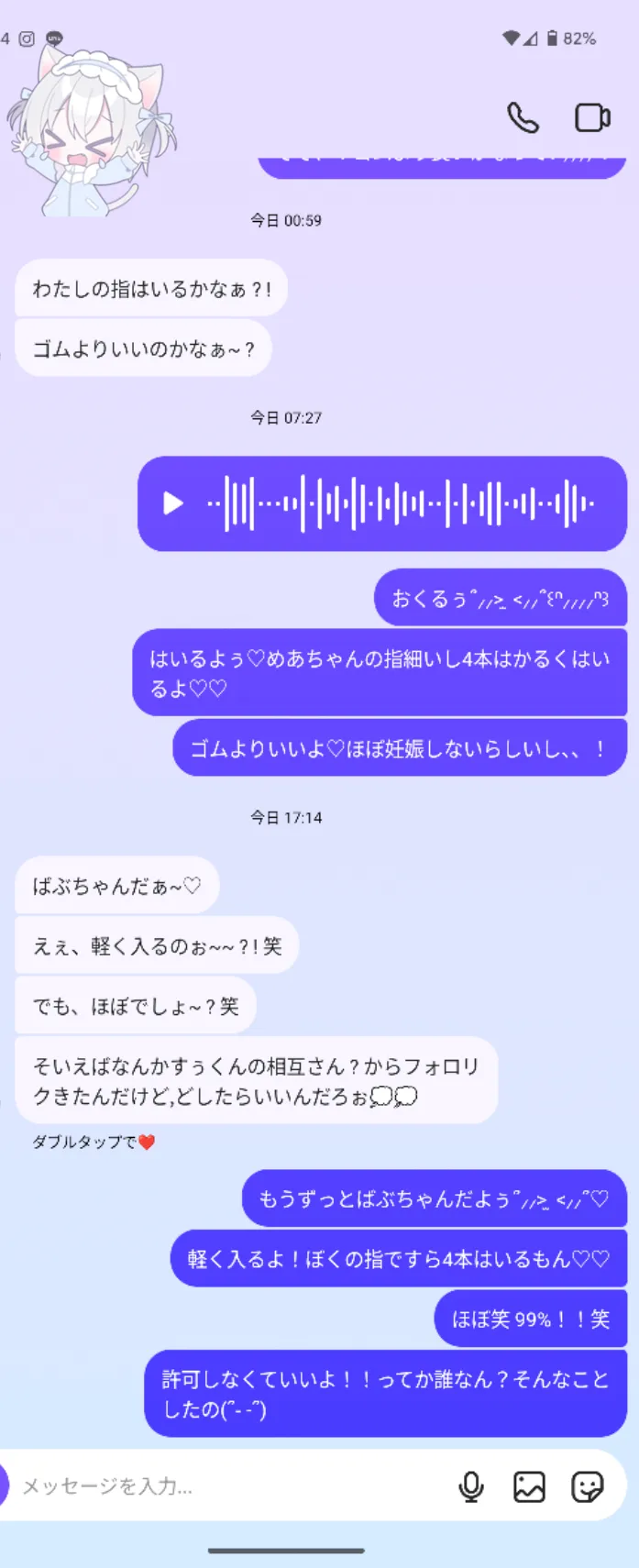The height and width of the screenshot is (1568, 639).
Task: Play the sent voice message
Action: pyautogui.click(x=173, y=503)
